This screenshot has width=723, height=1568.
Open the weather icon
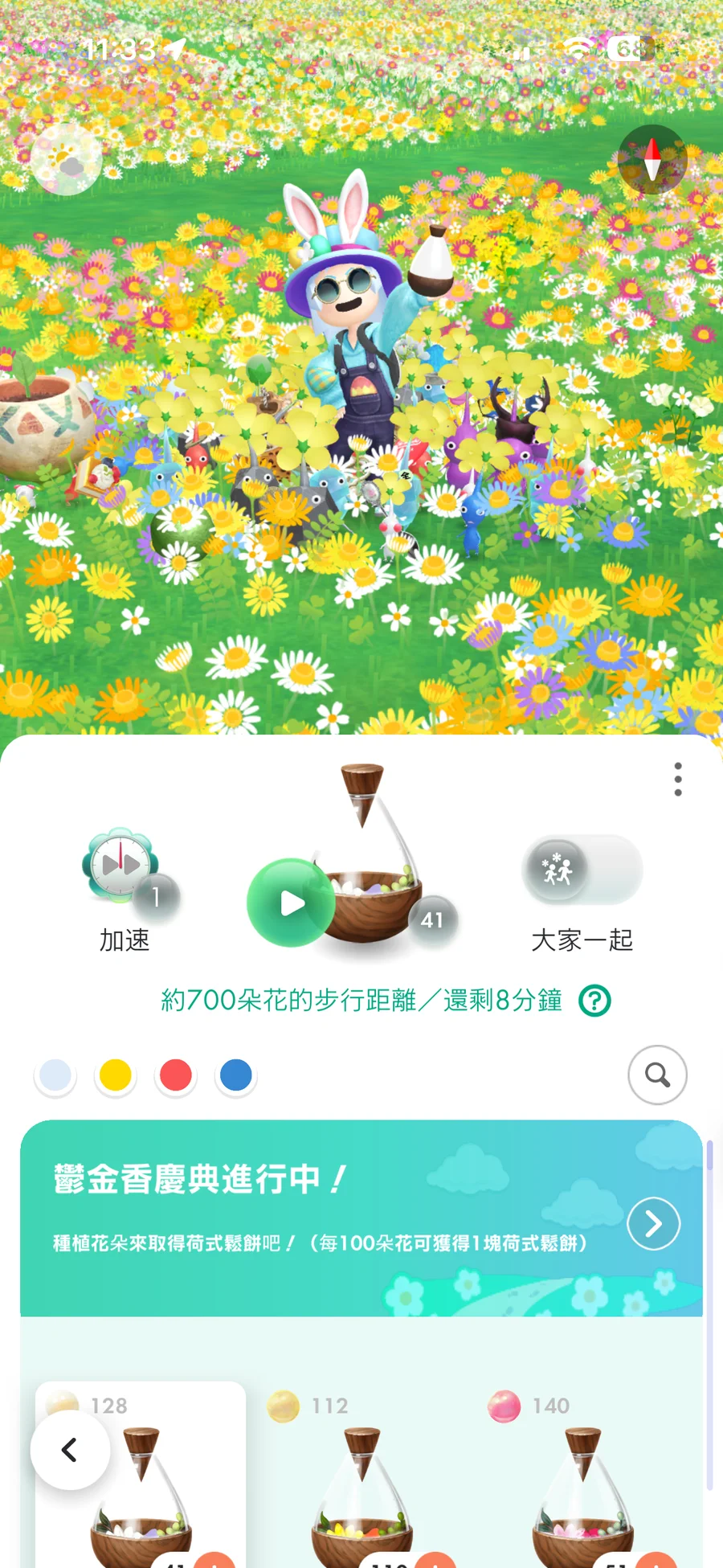pyautogui.click(x=67, y=160)
